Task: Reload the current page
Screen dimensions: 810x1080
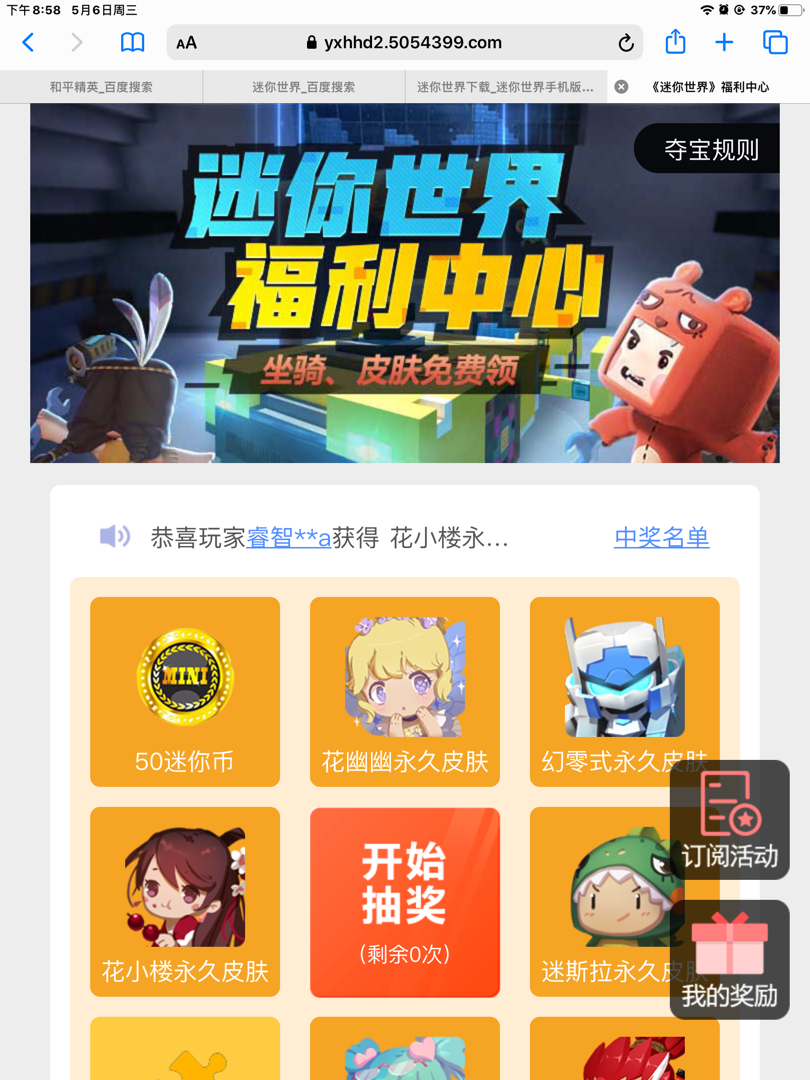Action: (x=626, y=43)
